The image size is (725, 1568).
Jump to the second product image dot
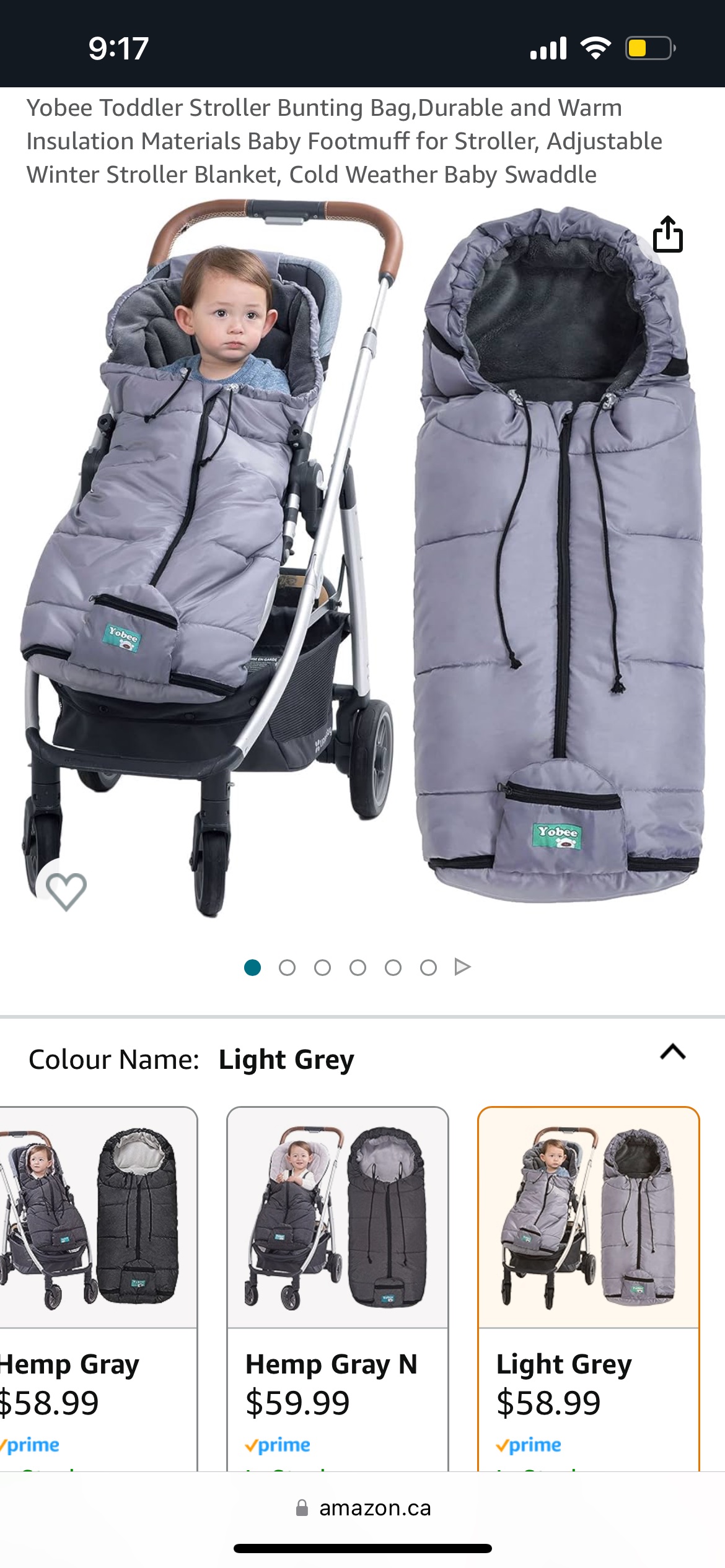click(x=287, y=967)
